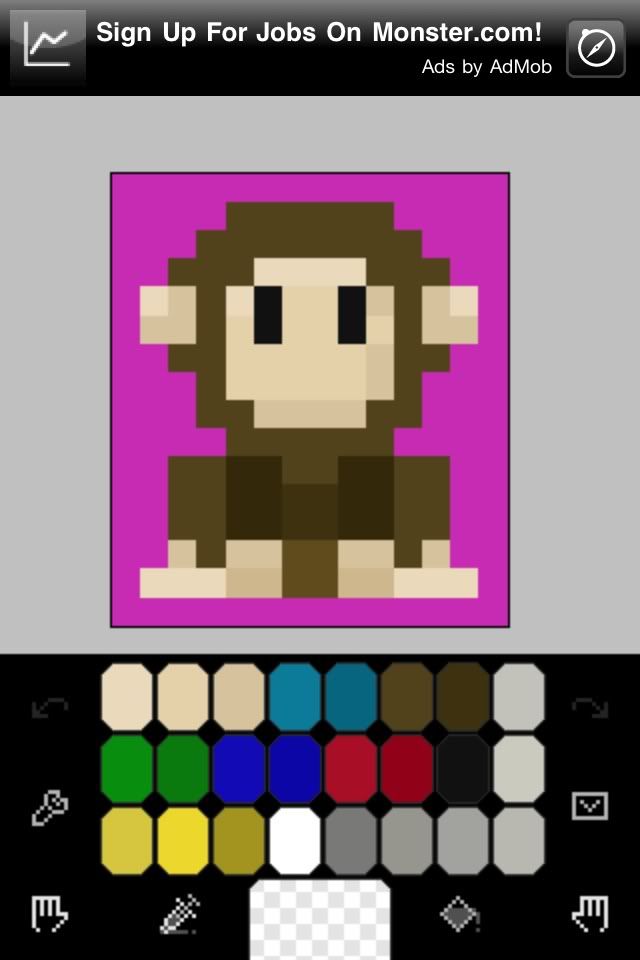Select the red color swatch

(351, 769)
